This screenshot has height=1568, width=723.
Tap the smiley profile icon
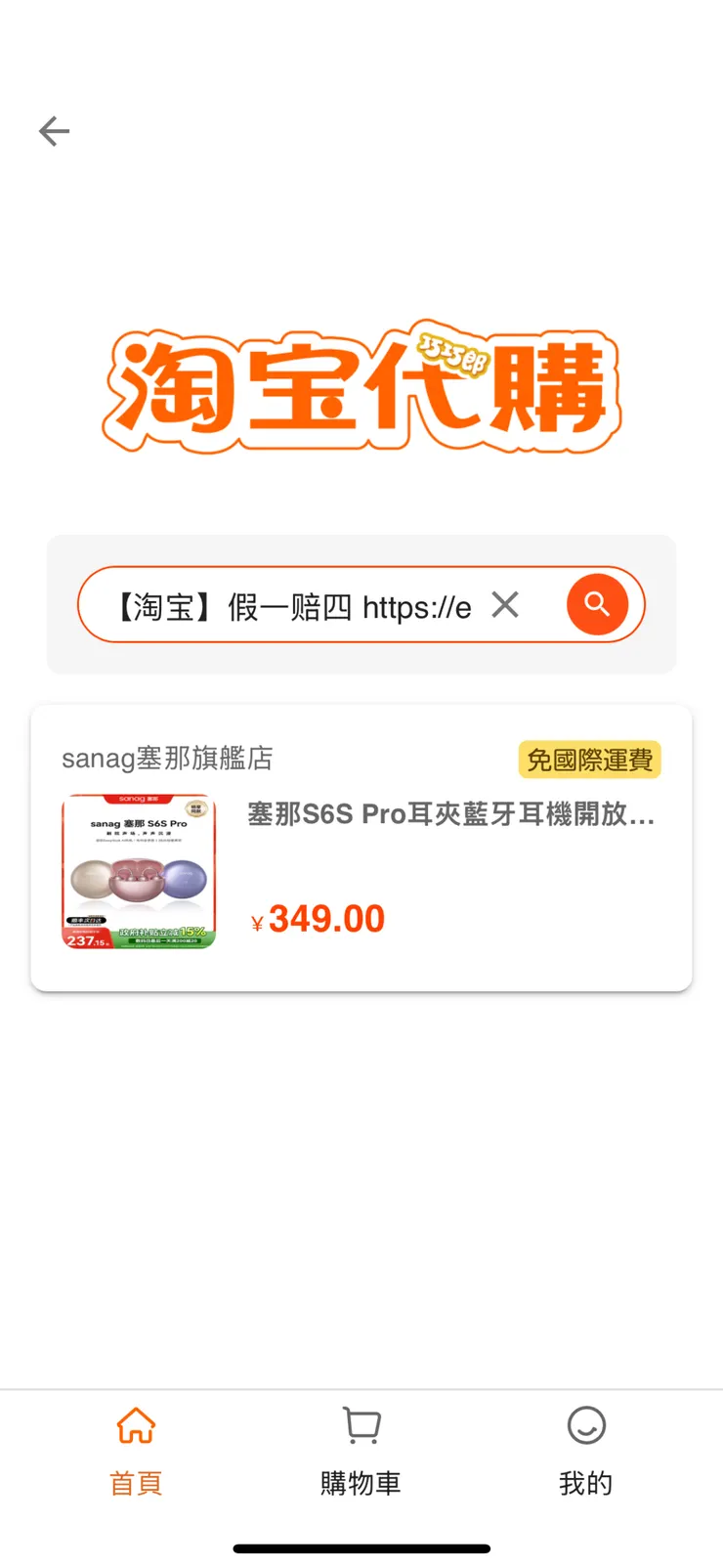click(x=585, y=1426)
